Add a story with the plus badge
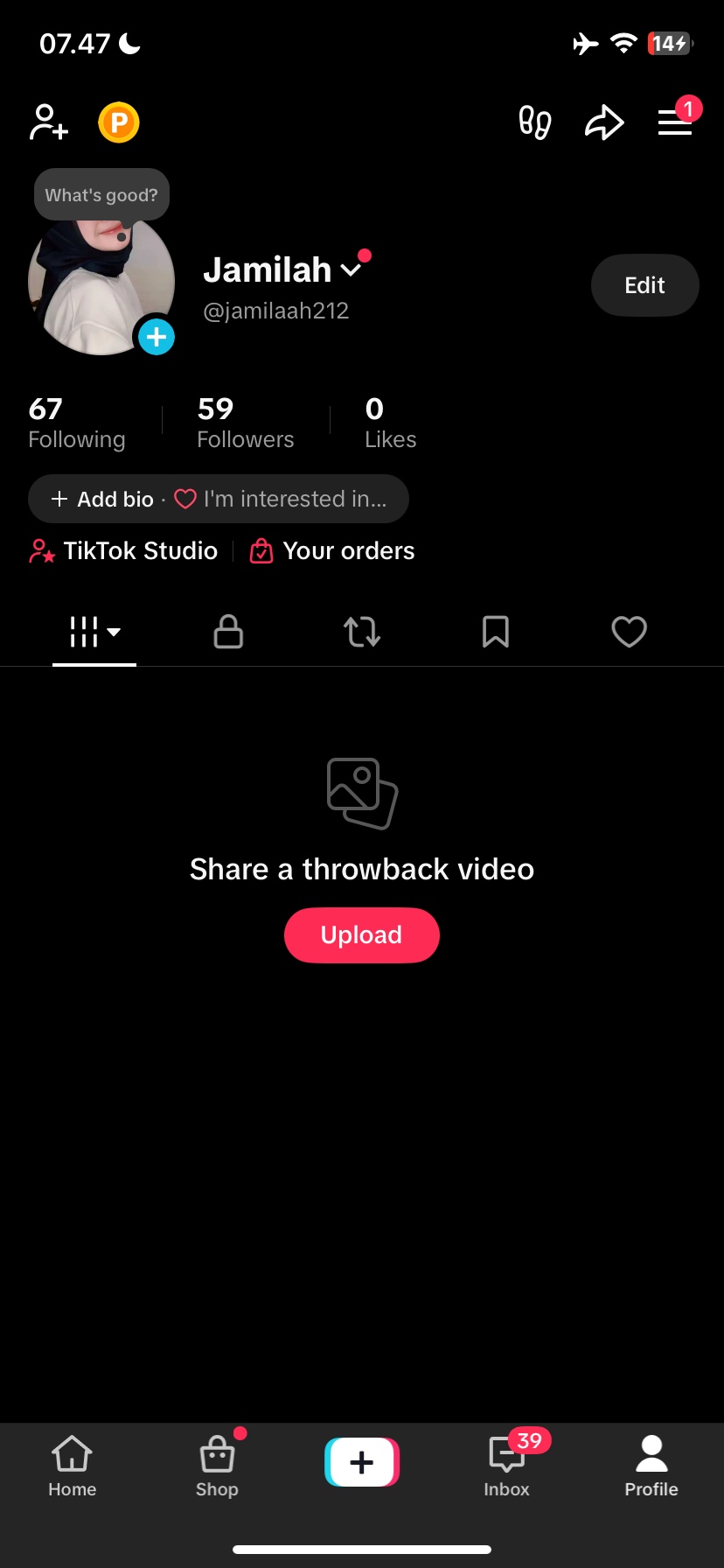The height and width of the screenshot is (1568, 724). [157, 337]
